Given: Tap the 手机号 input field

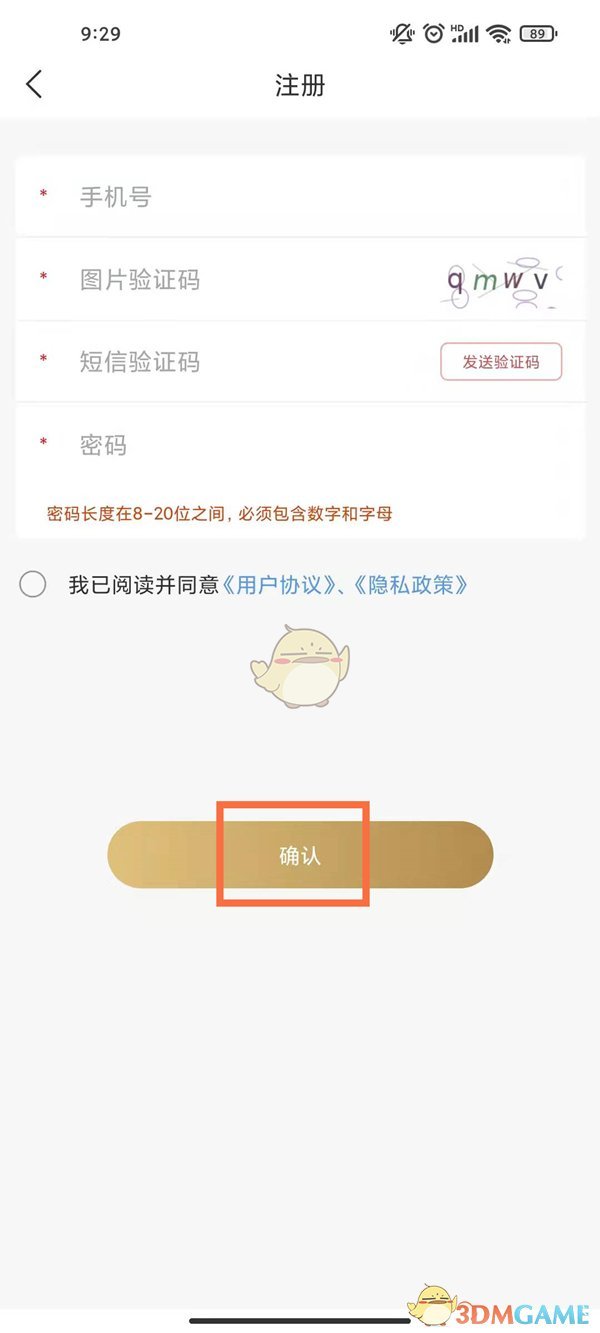Looking at the screenshot, I should 300,197.
